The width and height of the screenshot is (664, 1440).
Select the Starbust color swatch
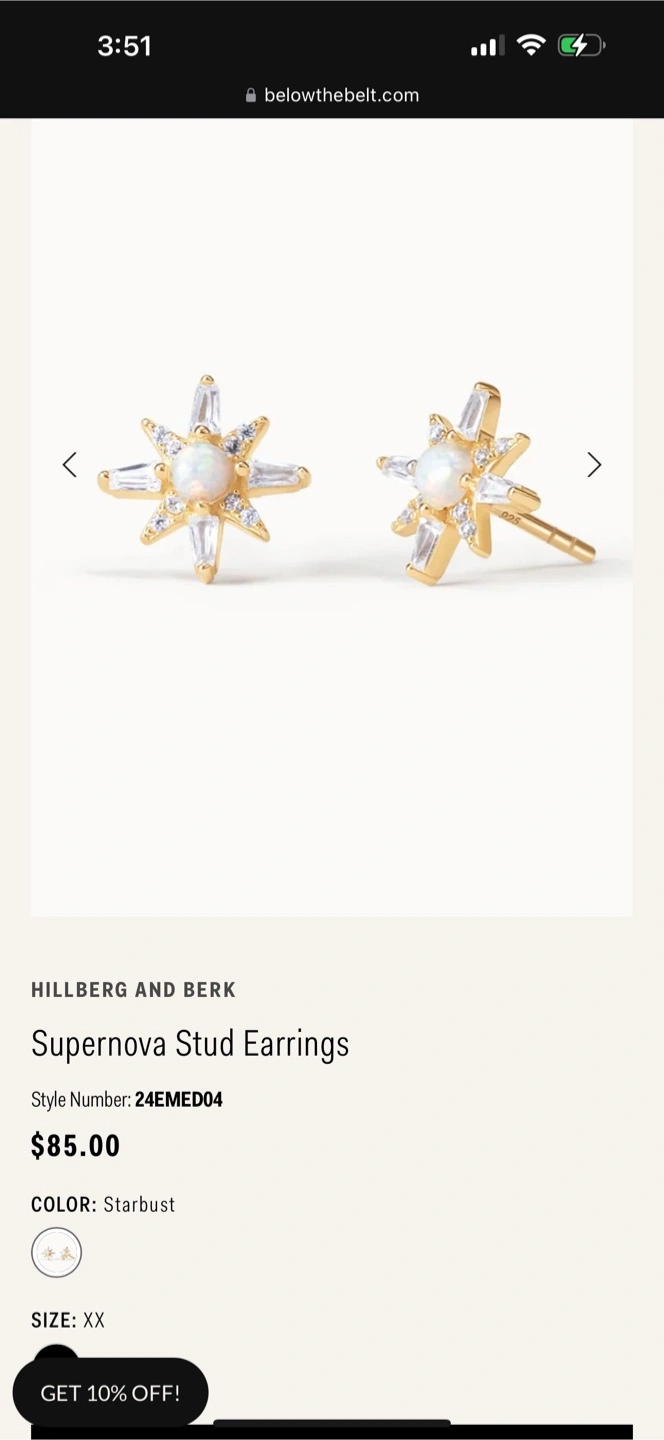click(x=56, y=1252)
